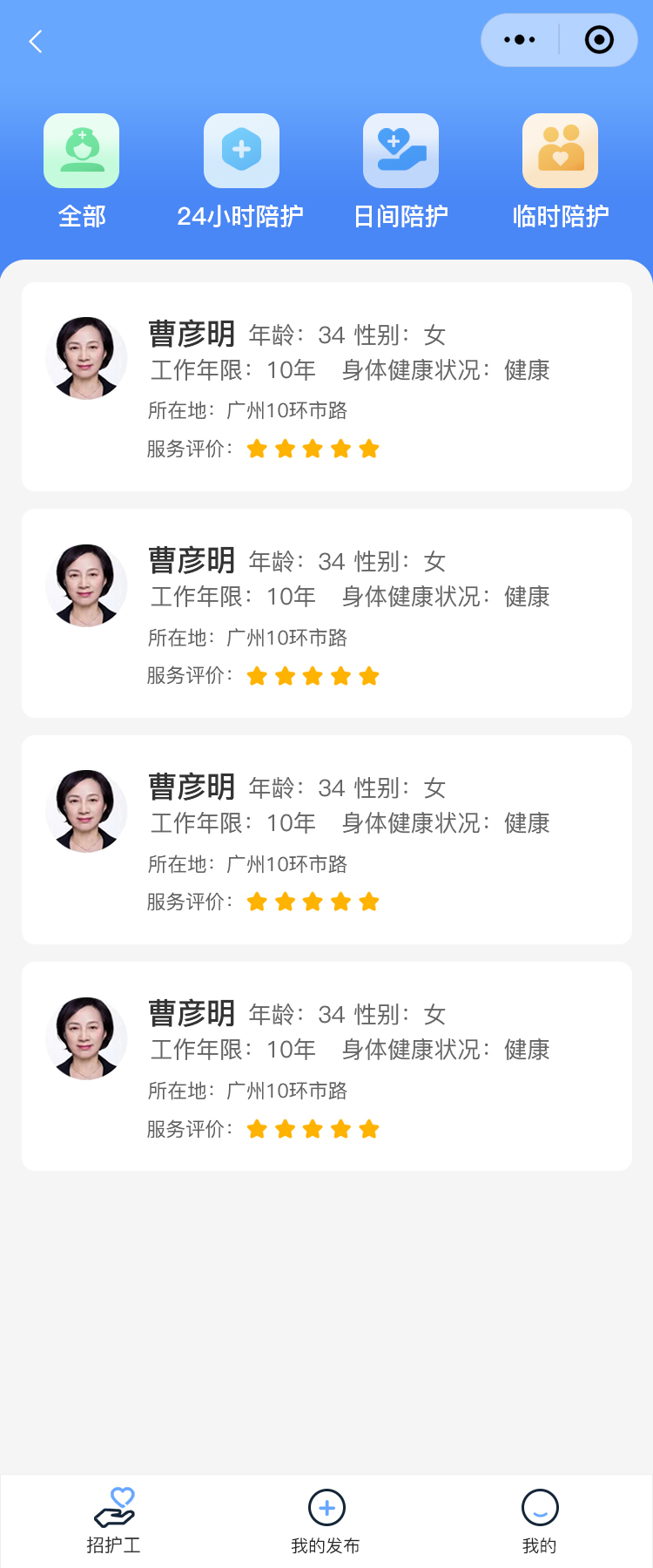Viewport: 653px width, 1568px height.
Task: Switch to 临时陪护 category
Action: coord(560,171)
